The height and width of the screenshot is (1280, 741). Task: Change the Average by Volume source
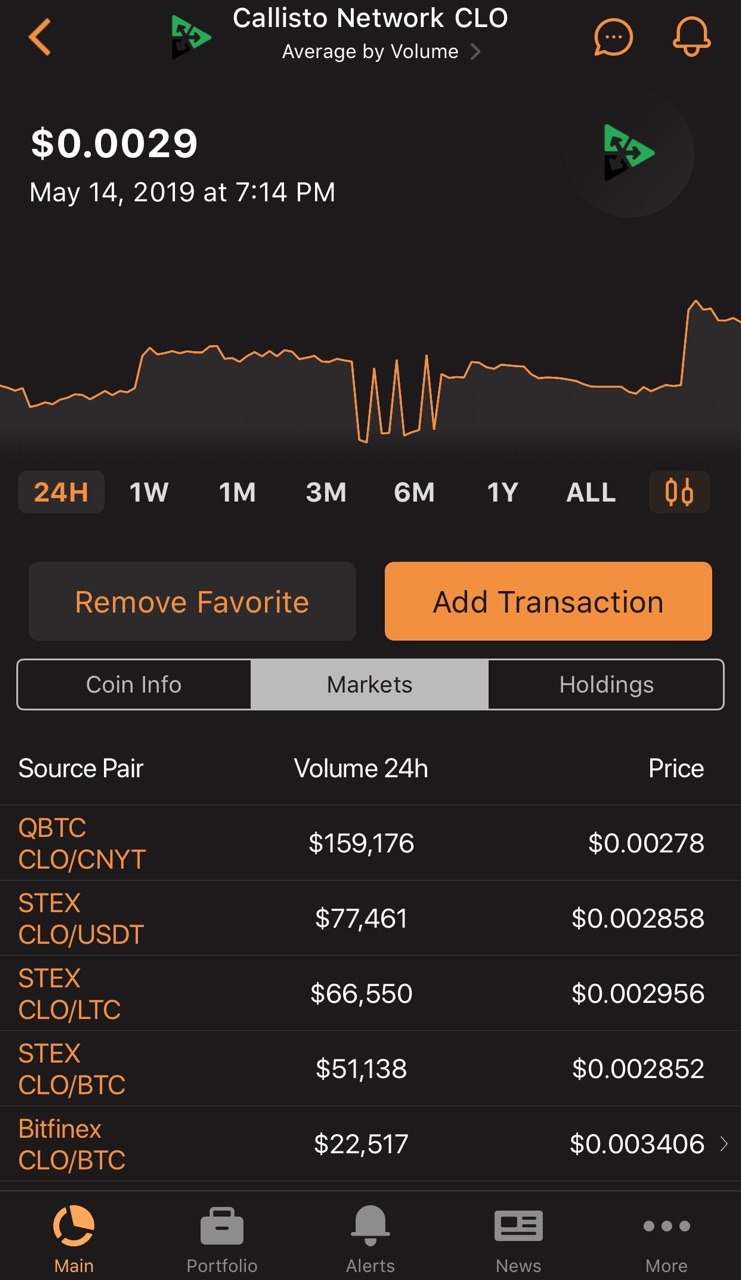381,52
